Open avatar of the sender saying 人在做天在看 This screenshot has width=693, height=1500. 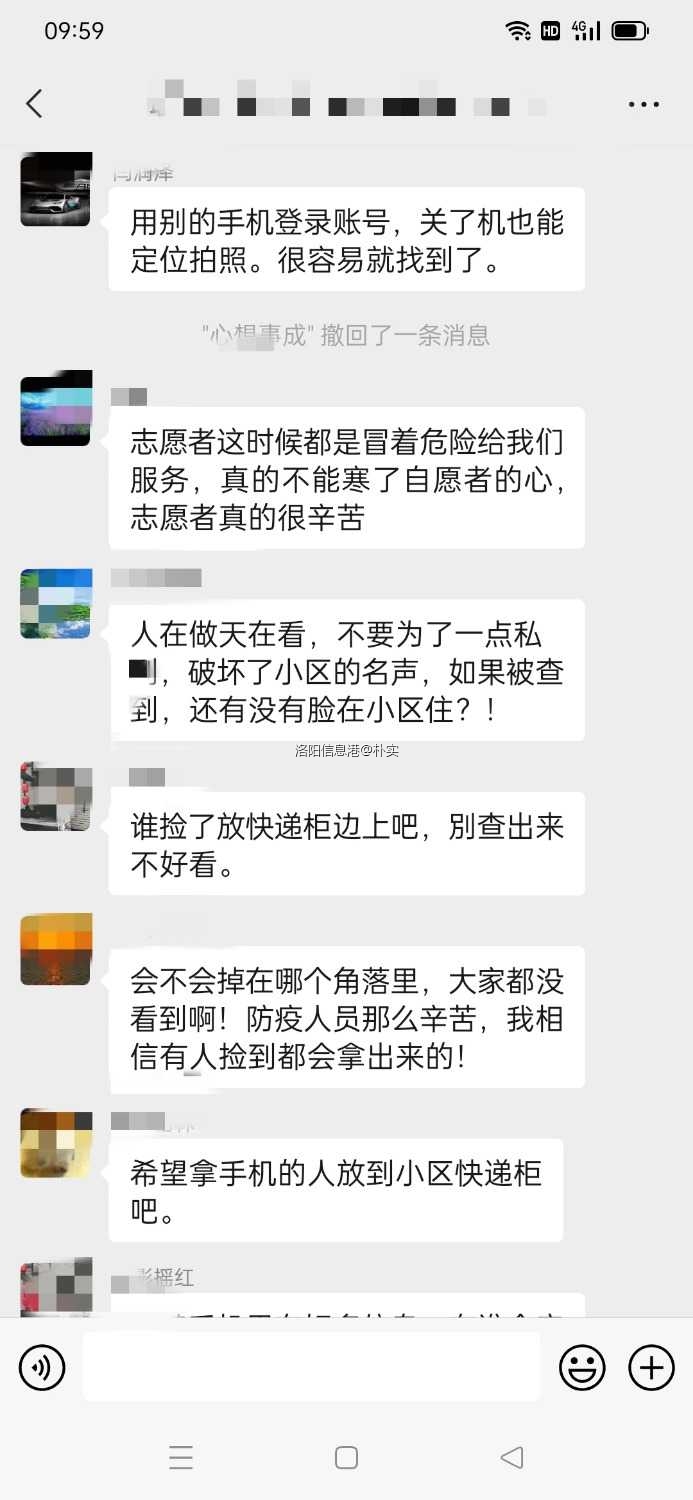coord(56,604)
